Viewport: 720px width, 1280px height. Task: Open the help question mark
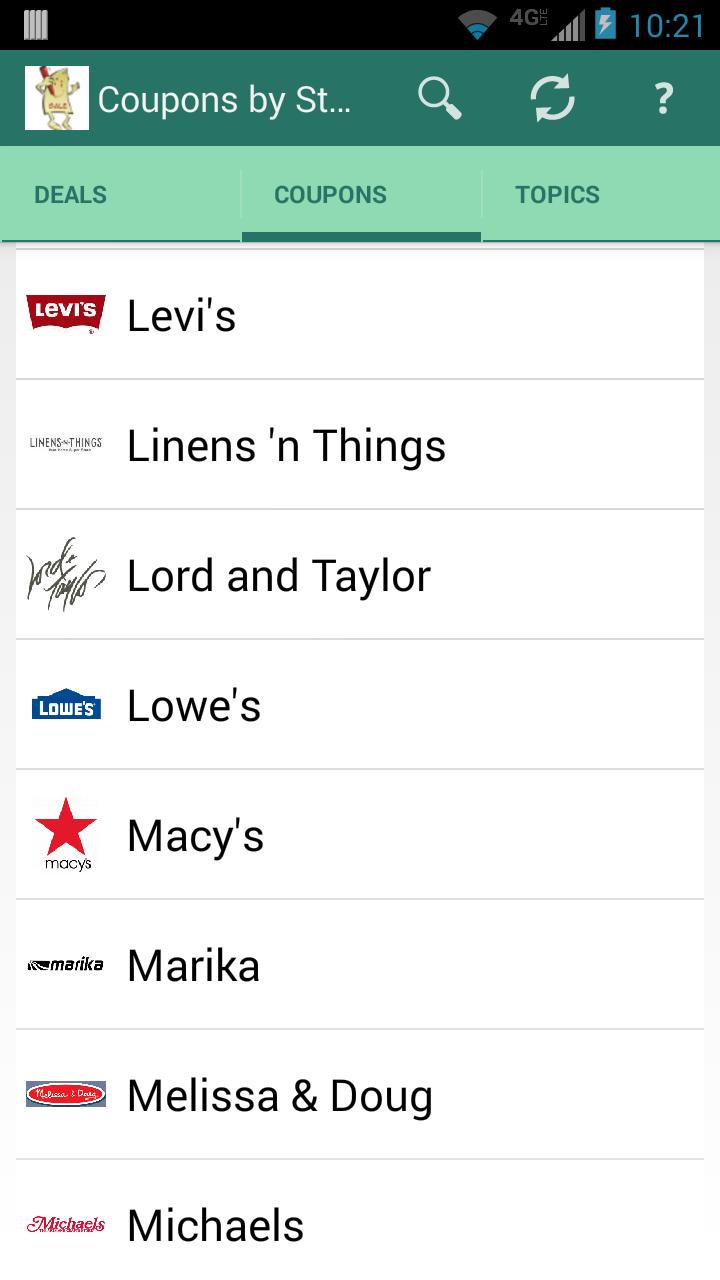coord(663,98)
